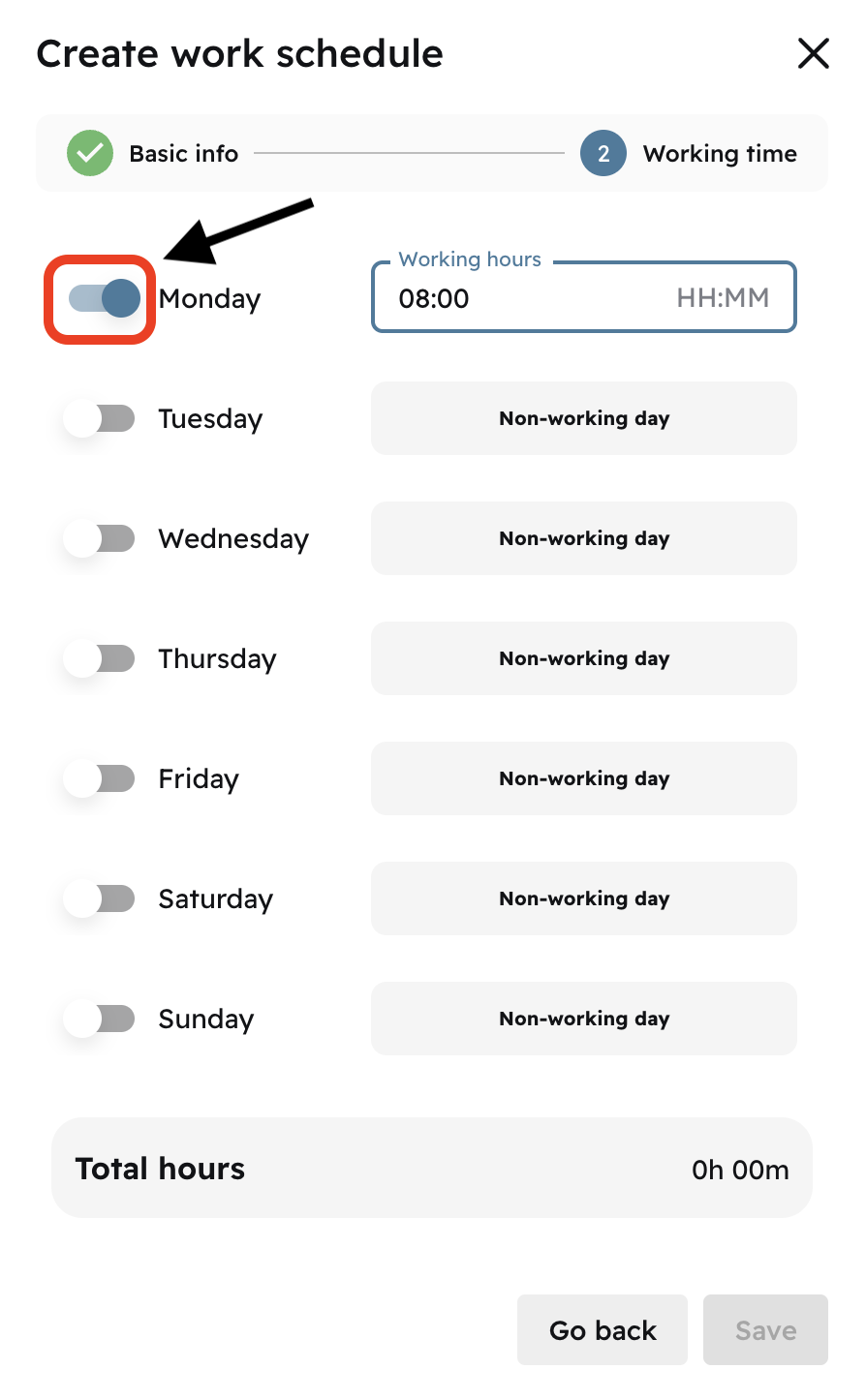Click the green Basic info checkmark icon

(x=89, y=153)
